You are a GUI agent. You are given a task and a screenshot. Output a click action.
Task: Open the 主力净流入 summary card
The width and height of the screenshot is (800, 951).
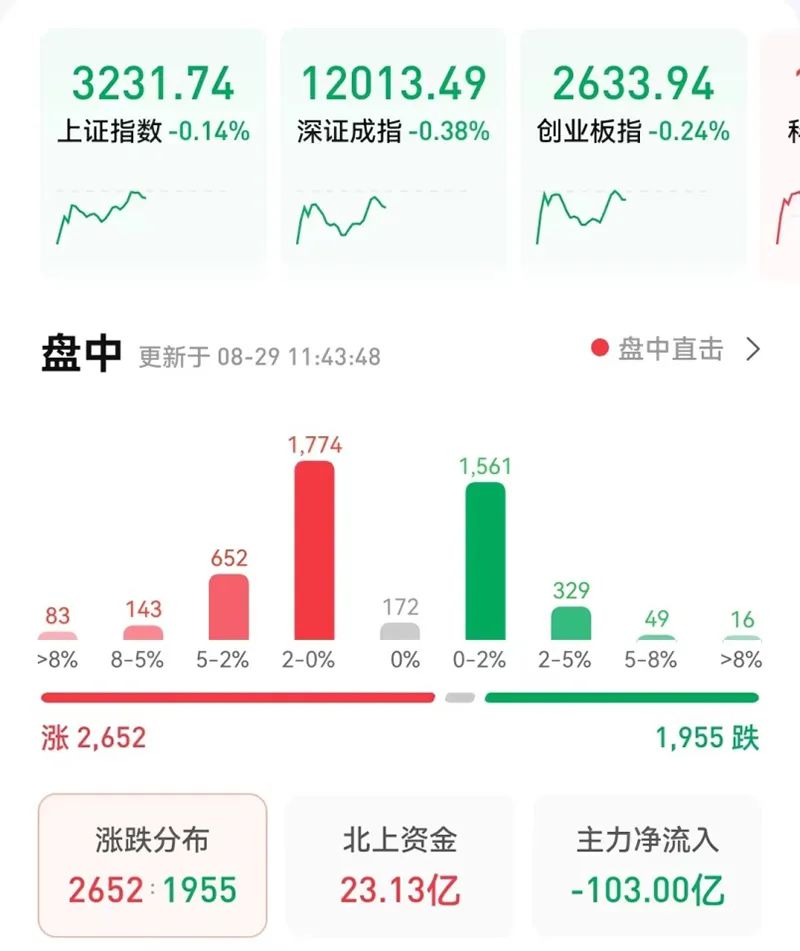pyautogui.click(x=647, y=862)
